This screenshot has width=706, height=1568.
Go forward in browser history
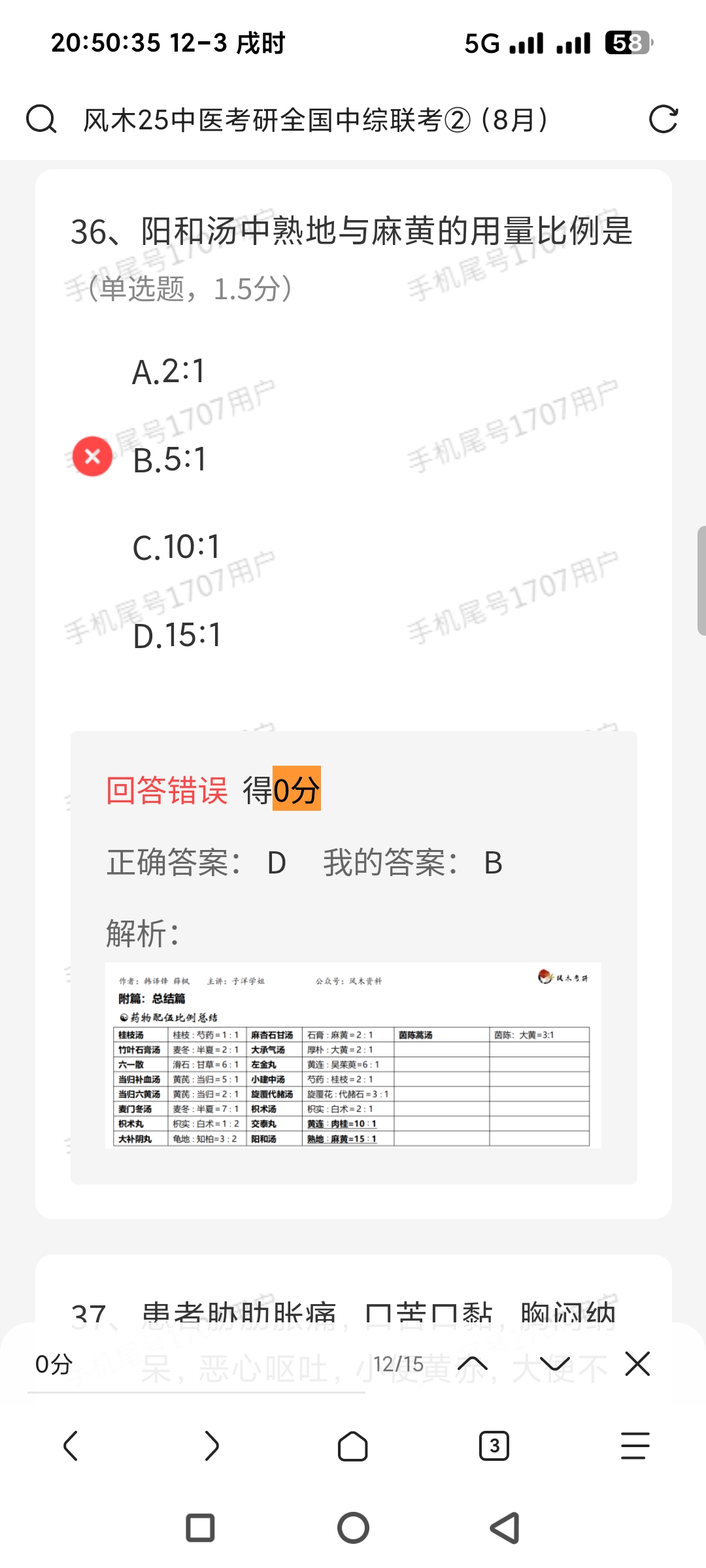tap(211, 1445)
